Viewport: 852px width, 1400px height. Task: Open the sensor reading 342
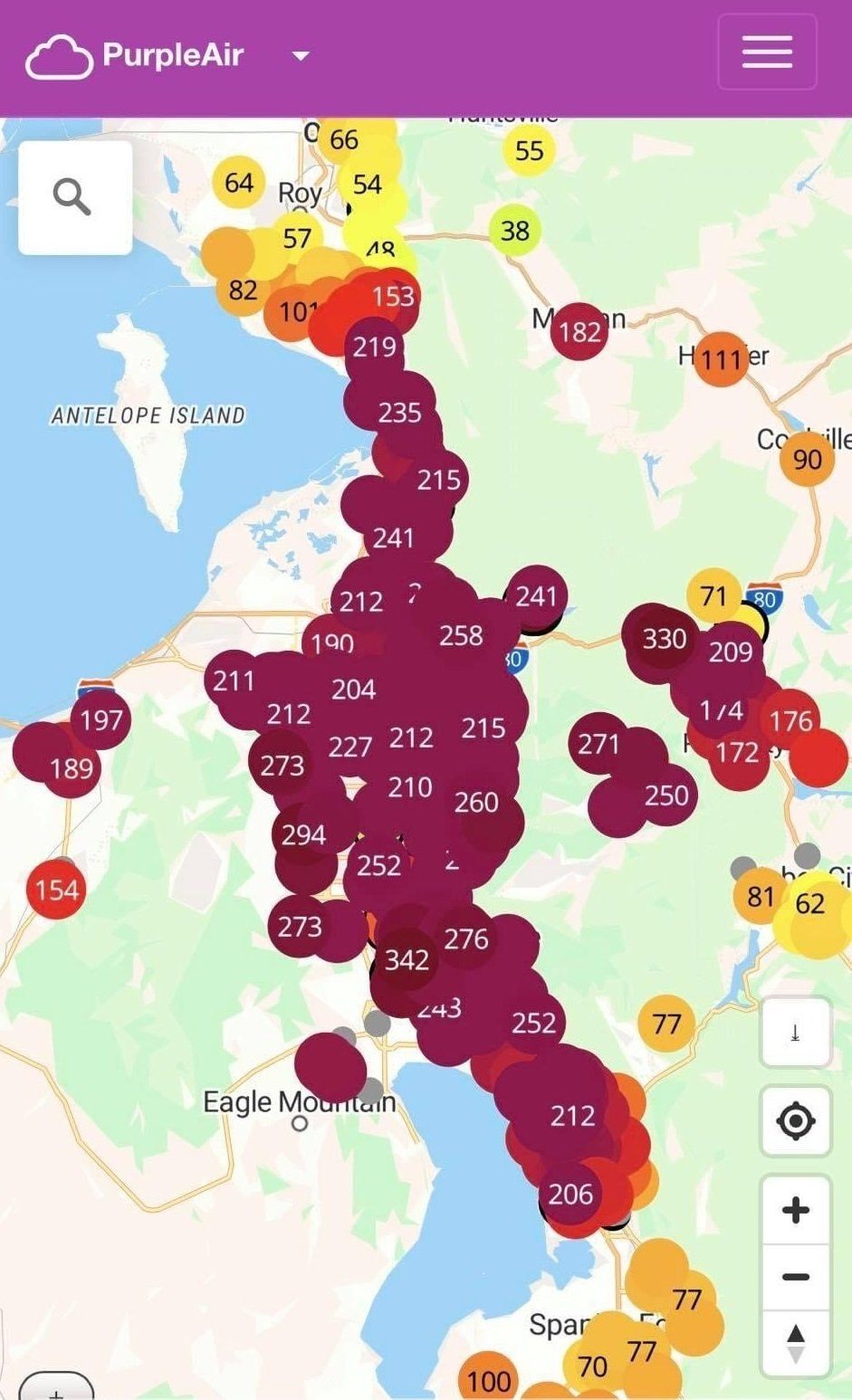[407, 959]
